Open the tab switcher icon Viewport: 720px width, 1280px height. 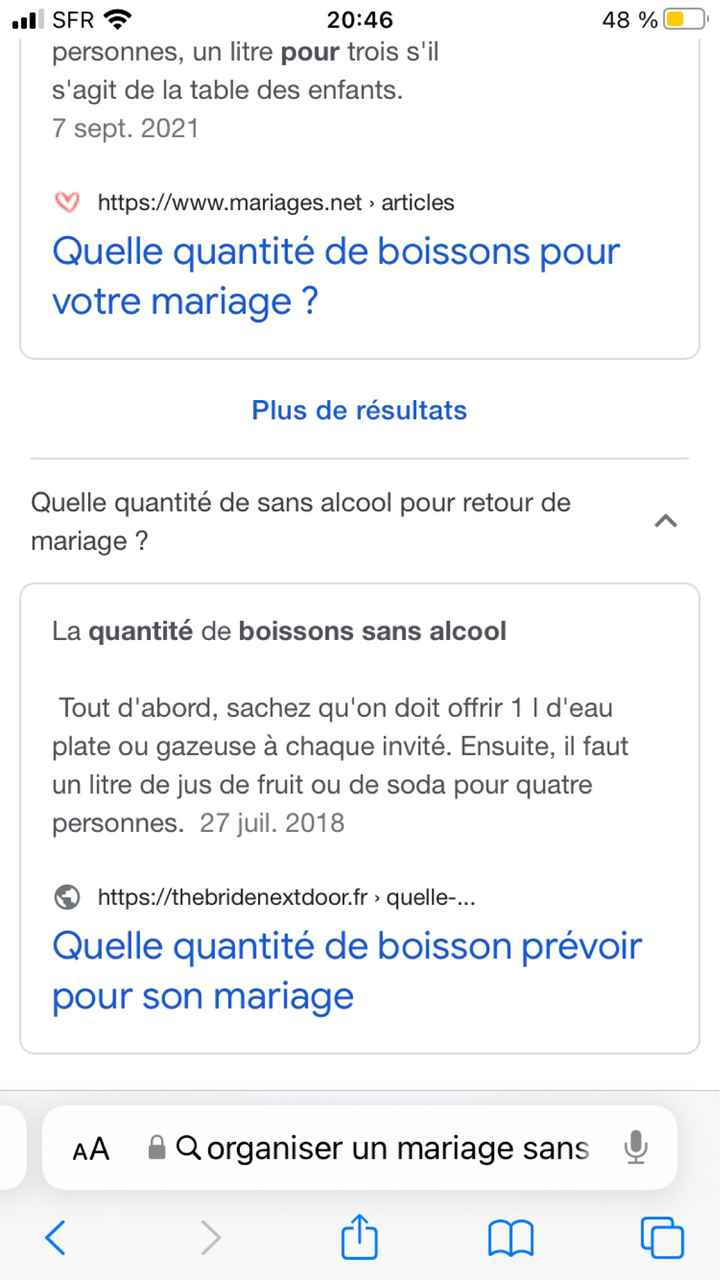point(662,1237)
